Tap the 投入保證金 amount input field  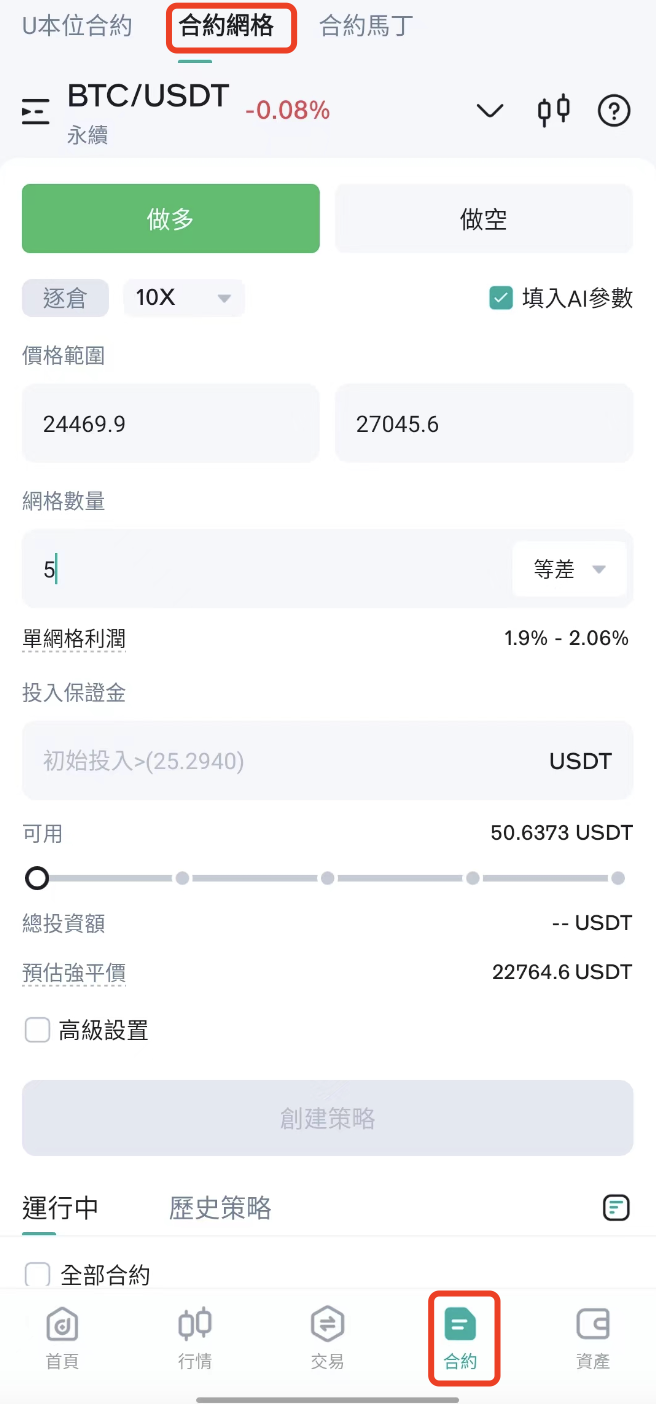(328, 760)
